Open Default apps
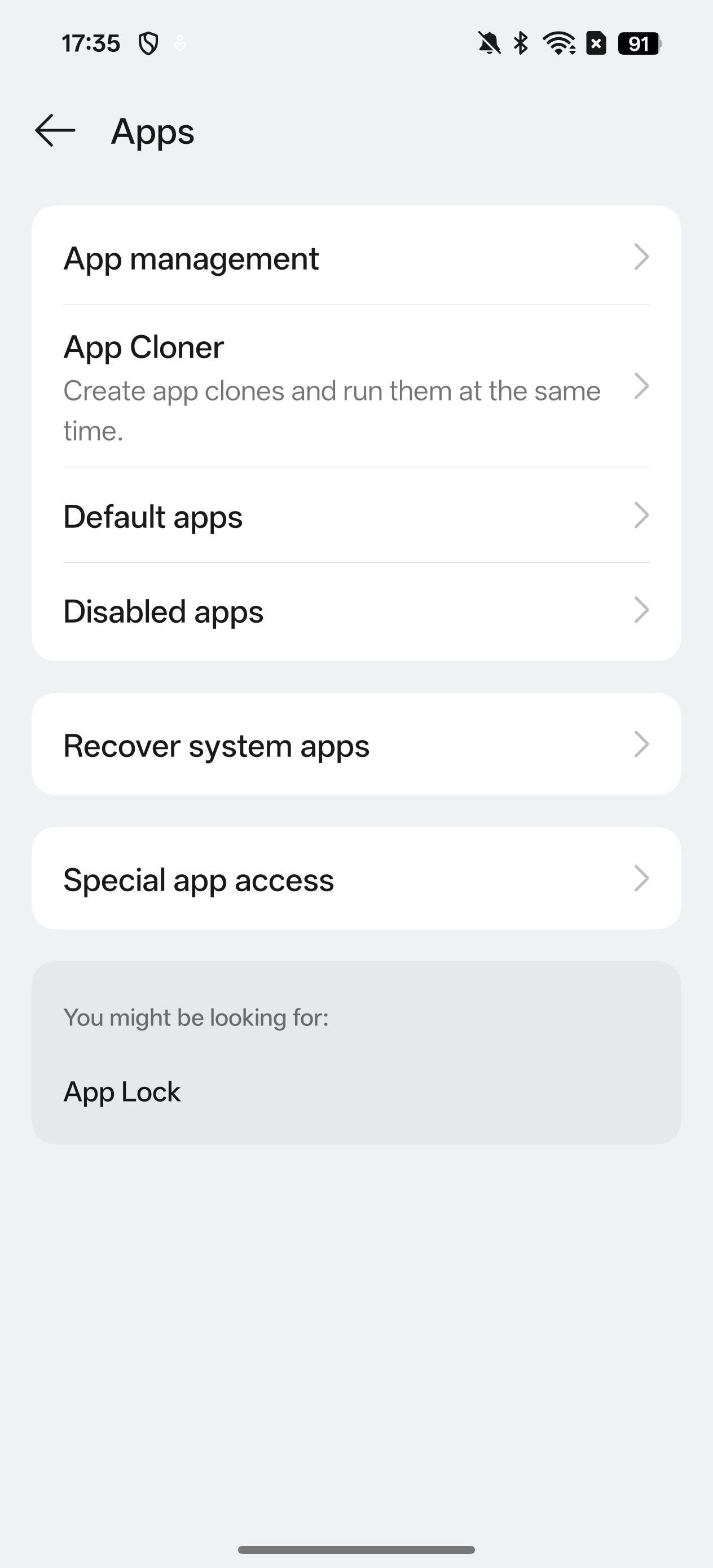713x1568 pixels. tap(356, 516)
